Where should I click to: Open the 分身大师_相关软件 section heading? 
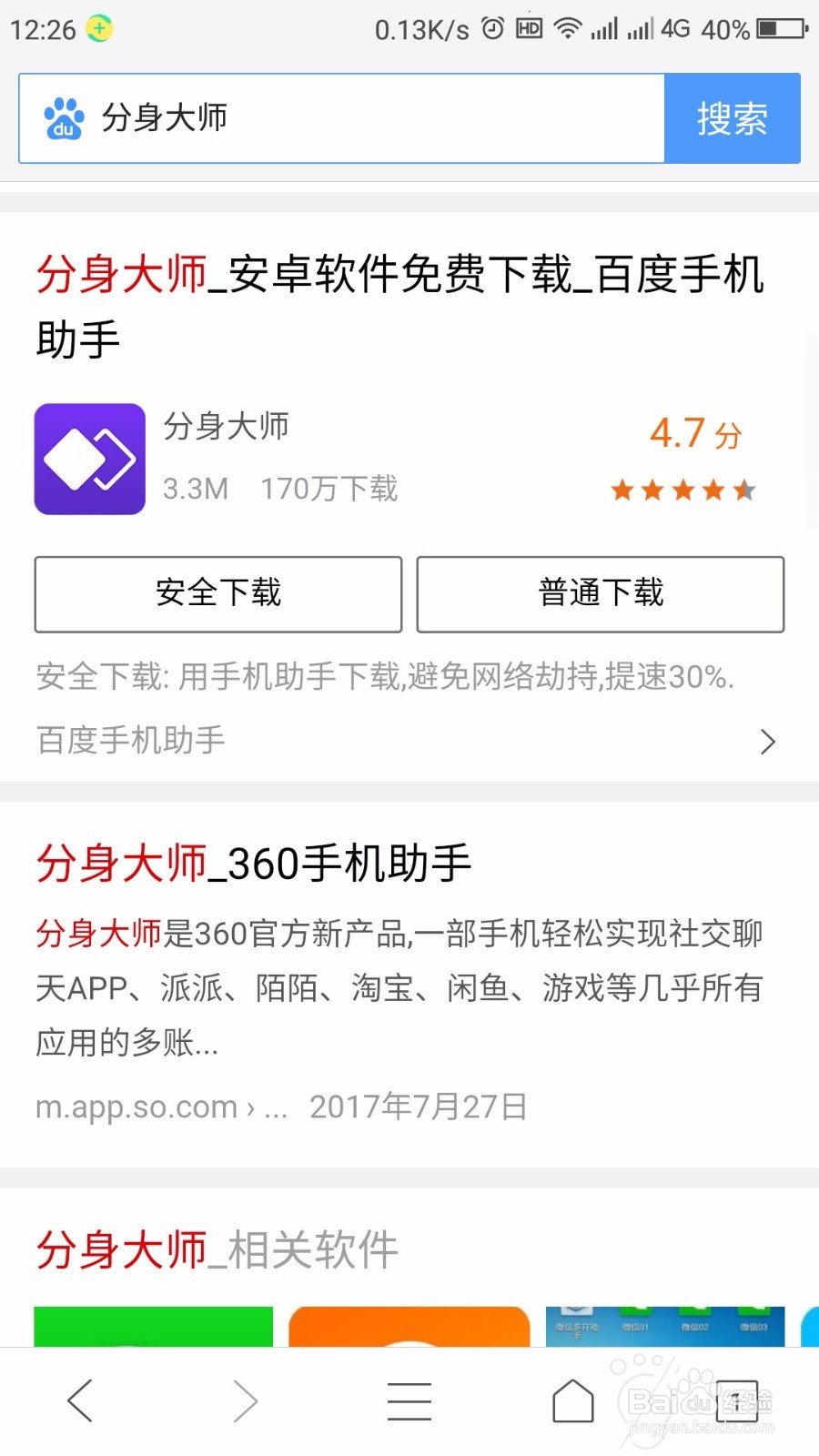coord(216,1251)
